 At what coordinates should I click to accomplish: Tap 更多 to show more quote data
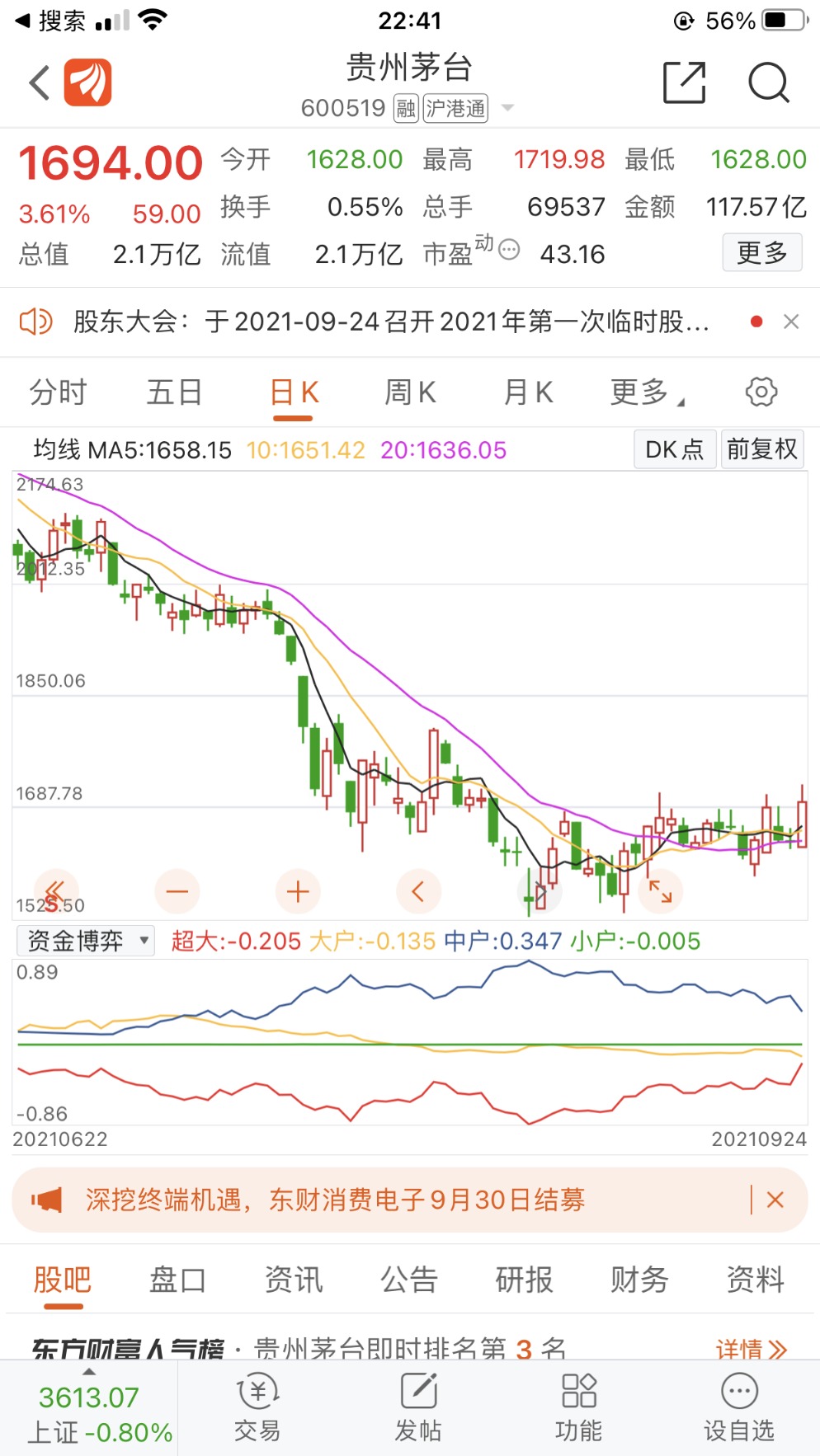761,252
